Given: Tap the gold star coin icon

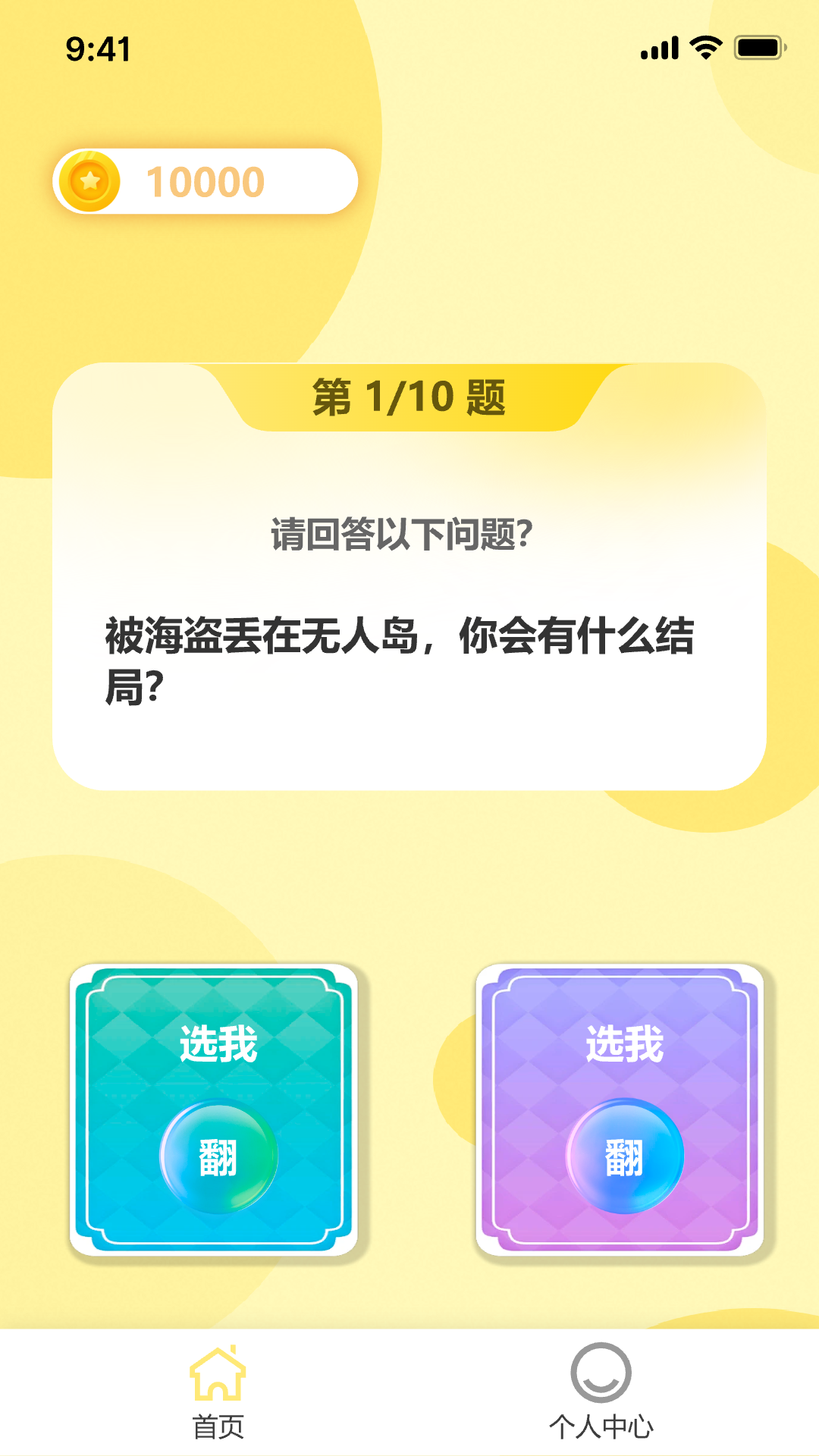Looking at the screenshot, I should pyautogui.click(x=89, y=180).
